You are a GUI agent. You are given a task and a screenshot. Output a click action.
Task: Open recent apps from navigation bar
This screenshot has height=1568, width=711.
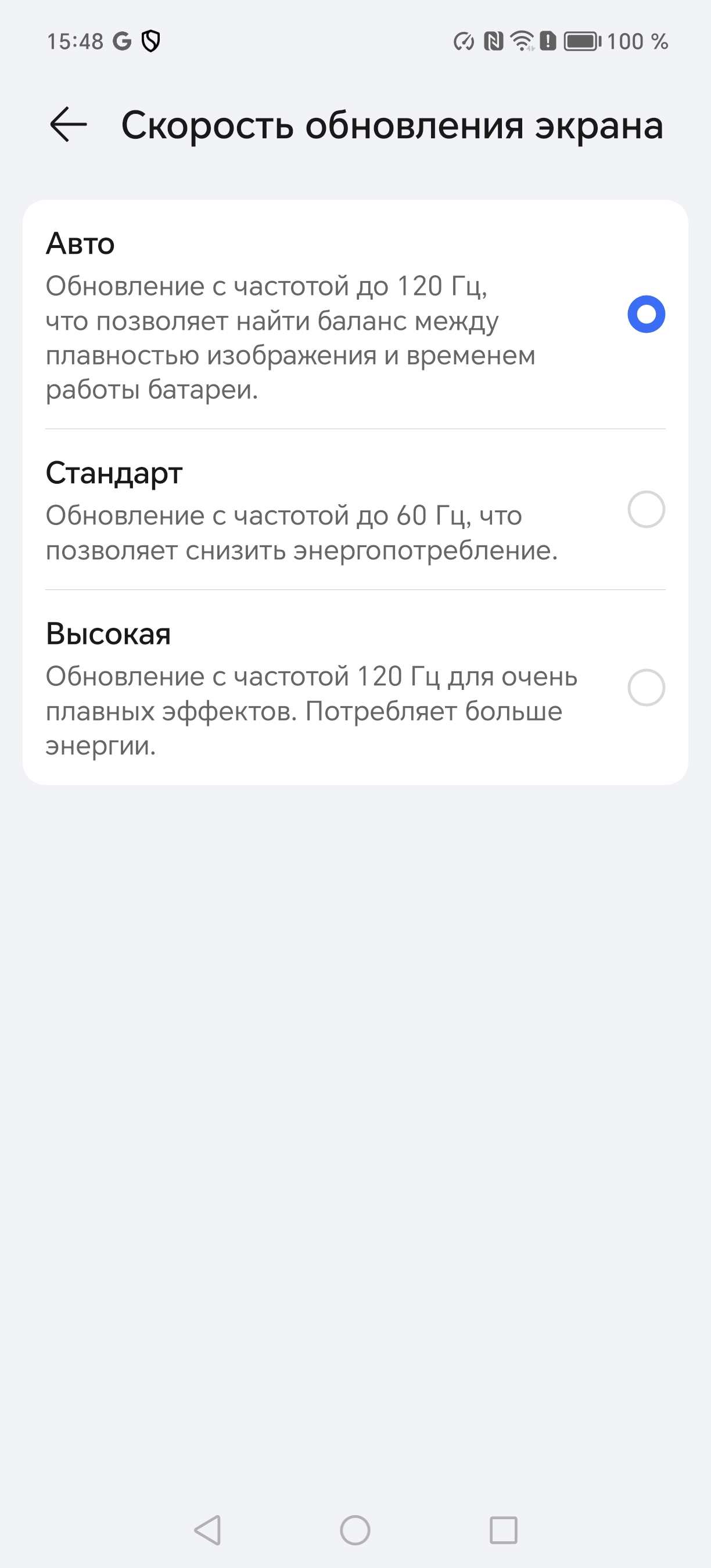pos(504,1530)
